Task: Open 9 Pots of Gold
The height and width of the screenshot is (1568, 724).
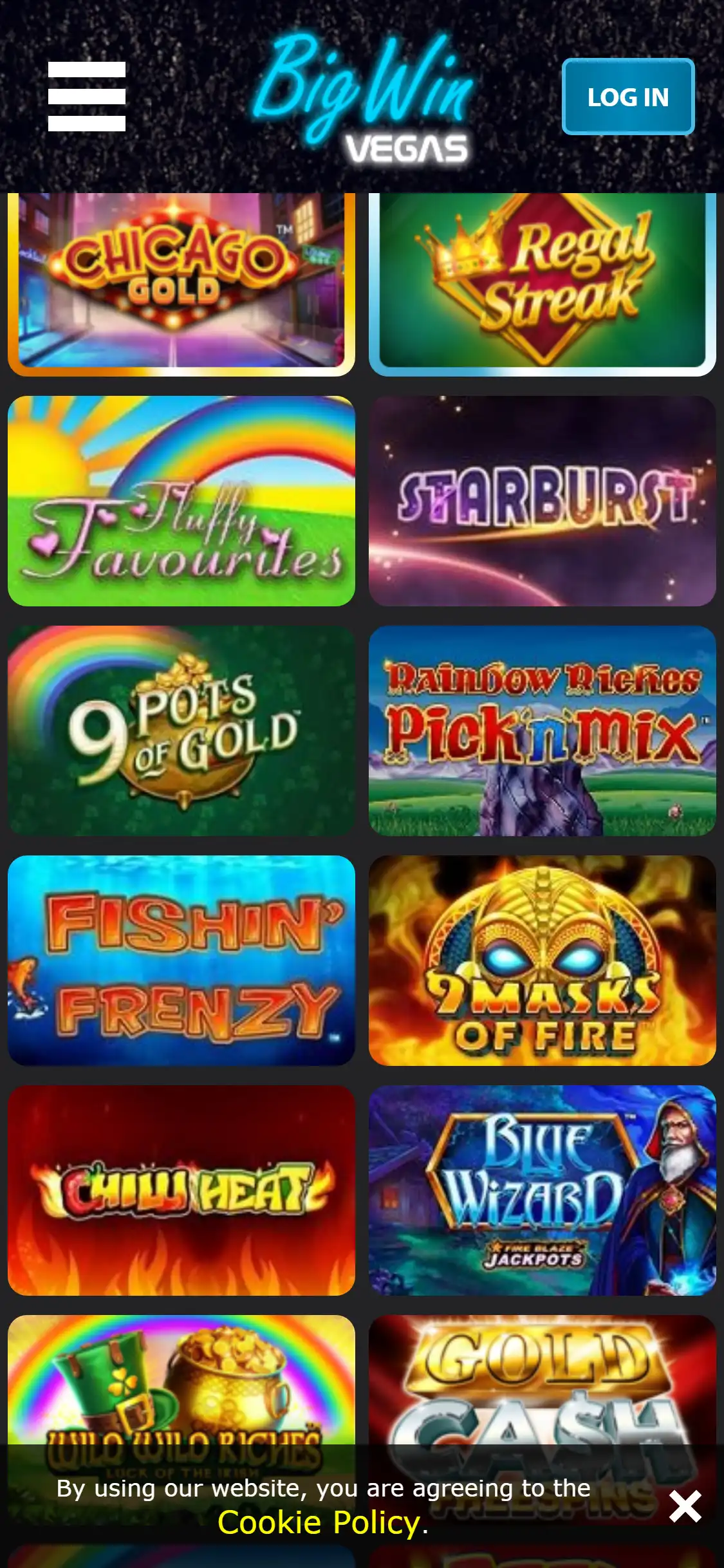Action: 181,731
